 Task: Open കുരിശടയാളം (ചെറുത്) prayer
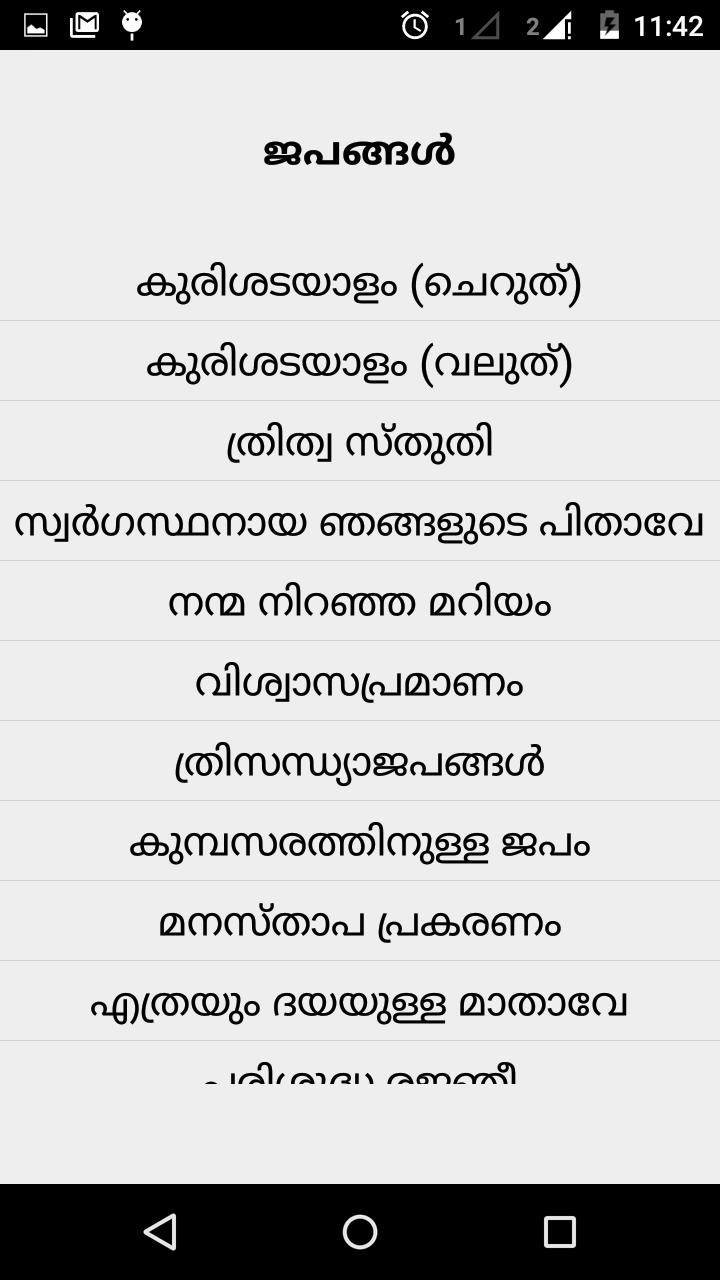pos(360,283)
